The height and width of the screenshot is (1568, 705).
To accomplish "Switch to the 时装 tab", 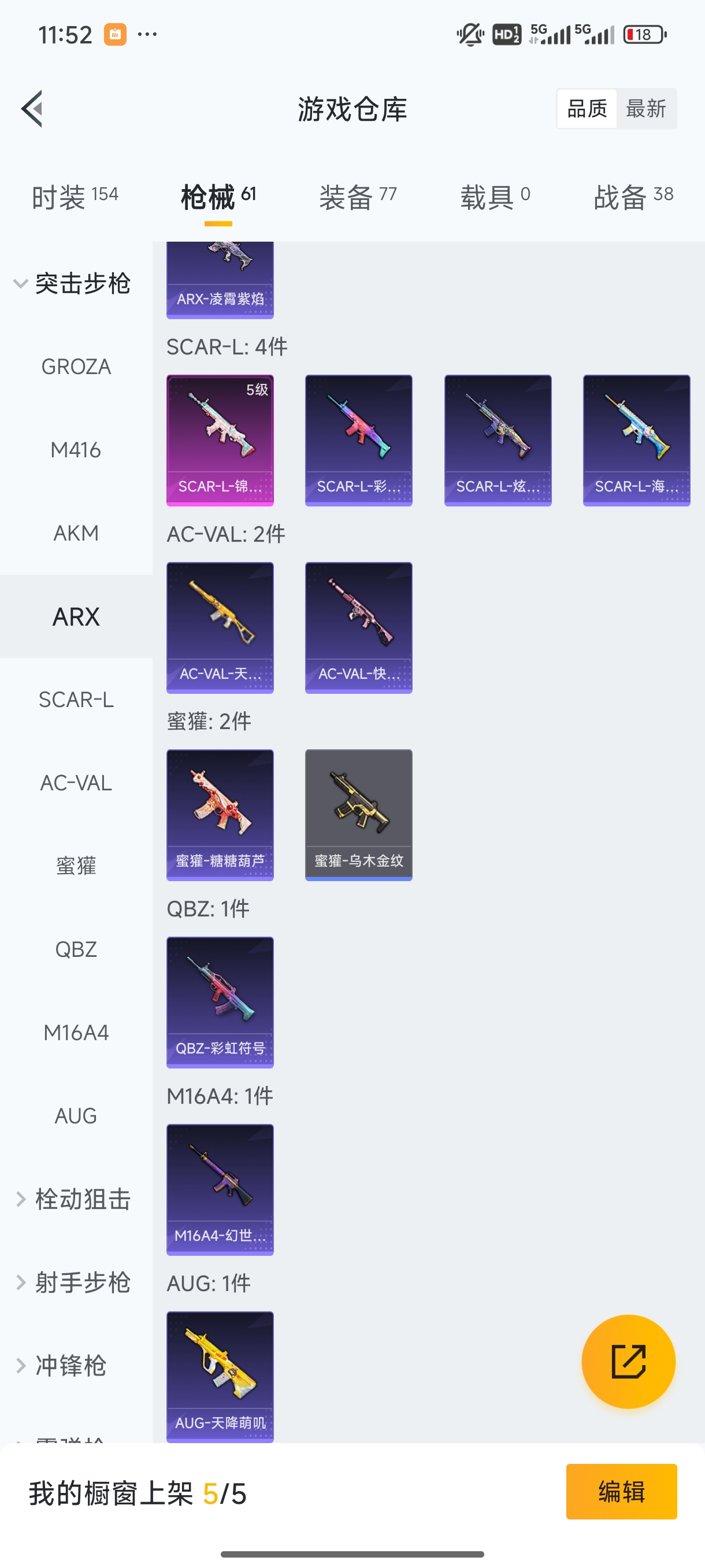I will [x=74, y=197].
